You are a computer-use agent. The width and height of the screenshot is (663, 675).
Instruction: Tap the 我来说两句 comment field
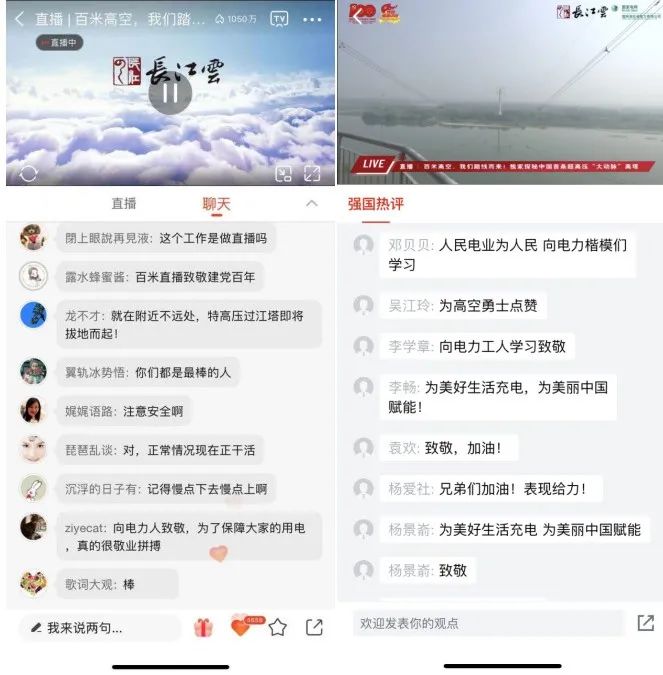coord(99,628)
